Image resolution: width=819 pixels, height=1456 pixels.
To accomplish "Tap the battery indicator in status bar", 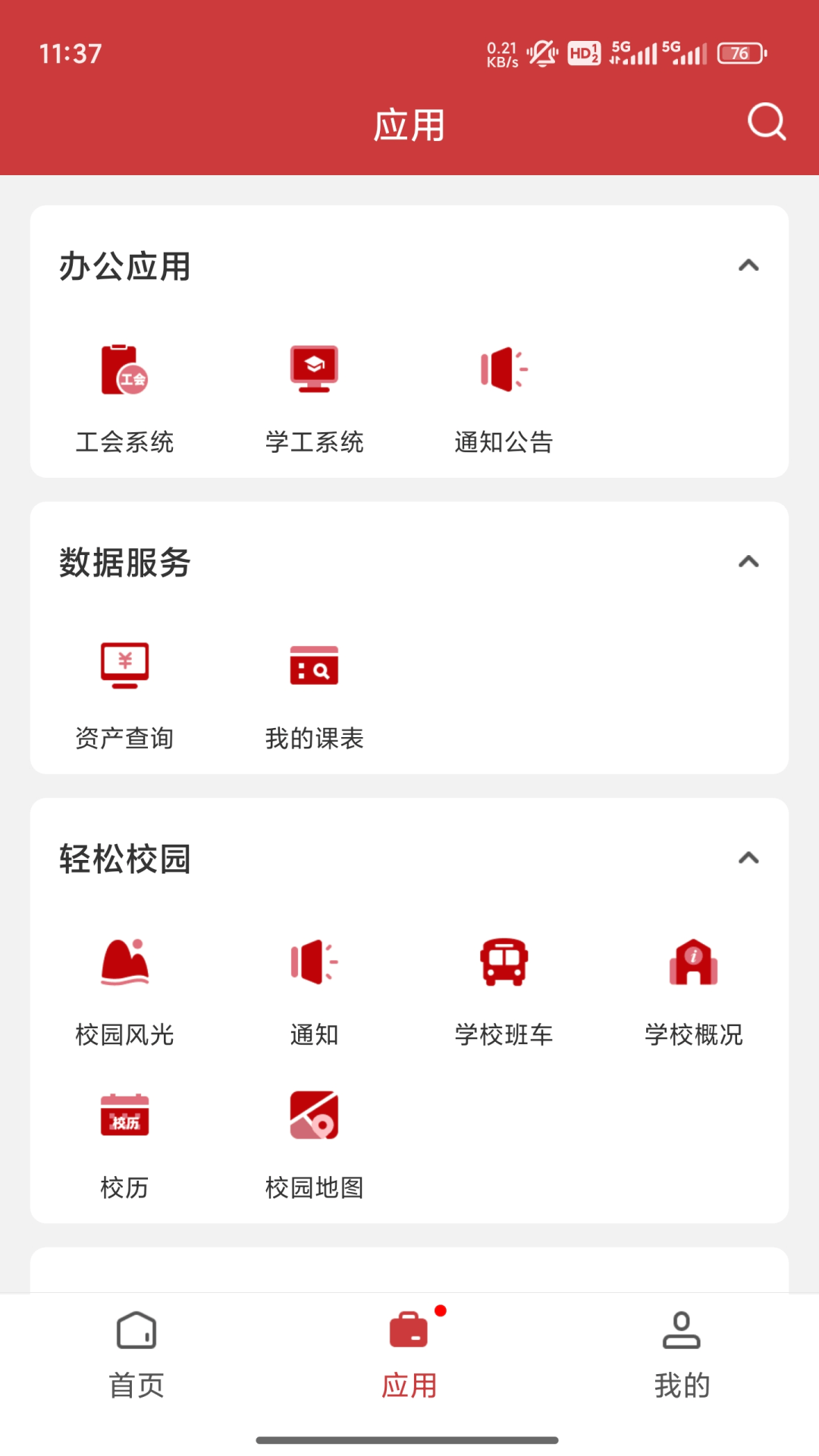I will point(739,53).
